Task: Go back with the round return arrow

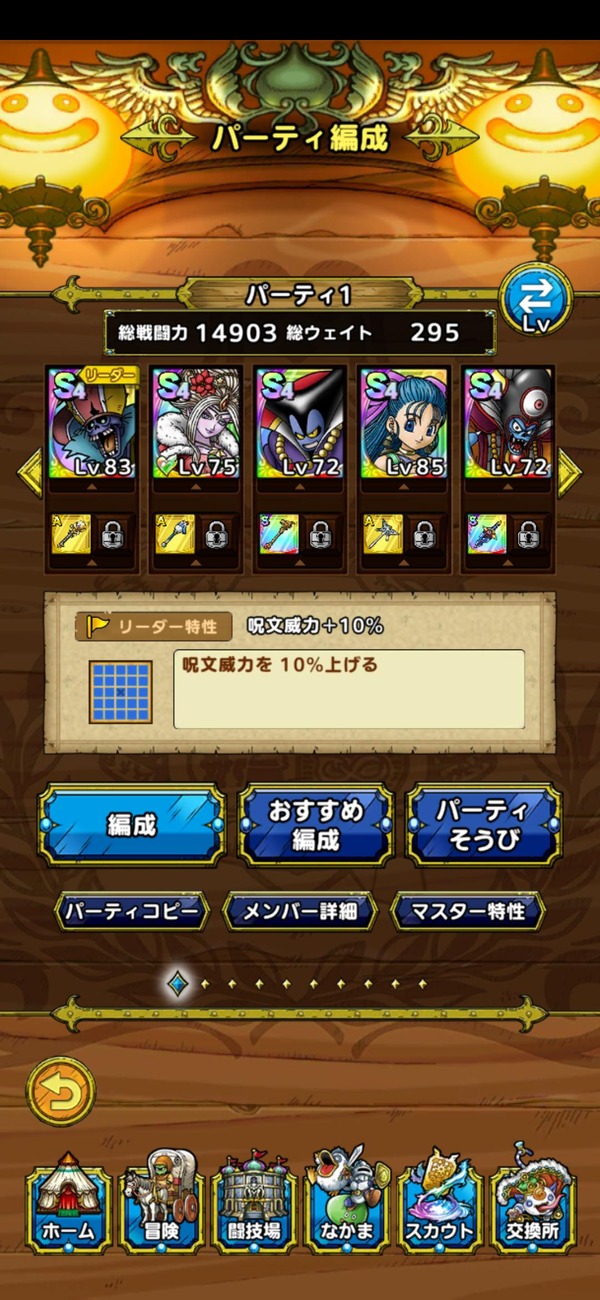Action: [61, 1092]
